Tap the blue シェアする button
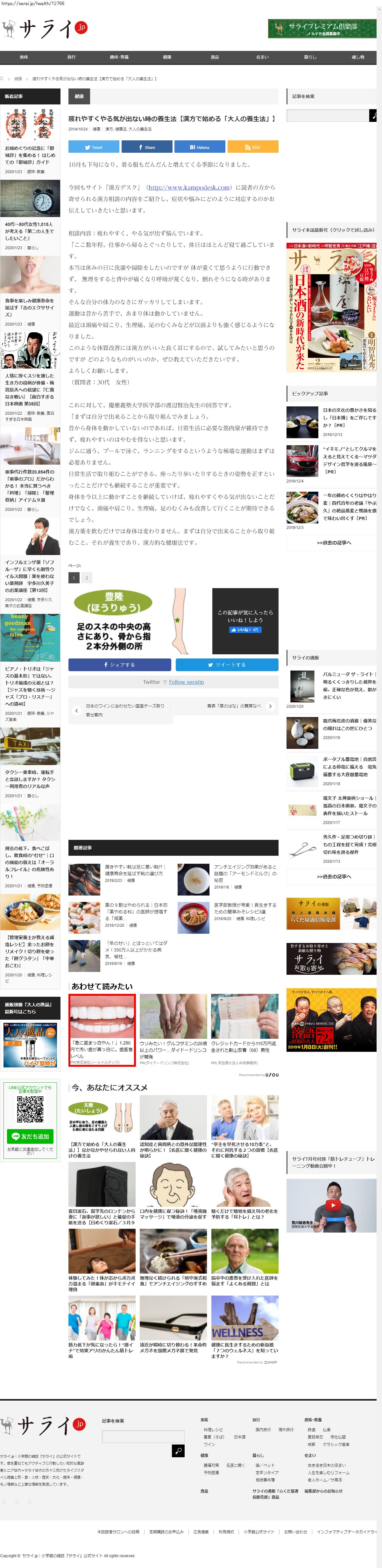 (119, 665)
